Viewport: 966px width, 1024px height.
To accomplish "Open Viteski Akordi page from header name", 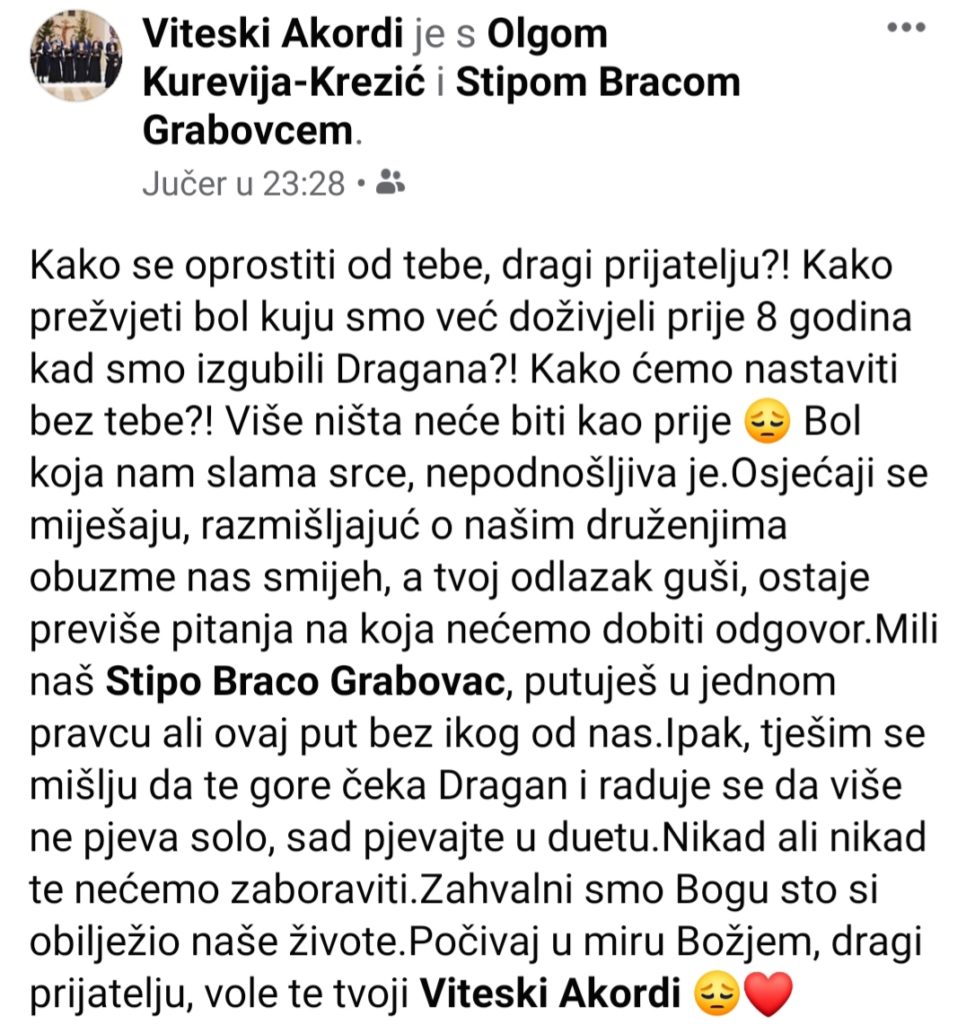I will 275,34.
